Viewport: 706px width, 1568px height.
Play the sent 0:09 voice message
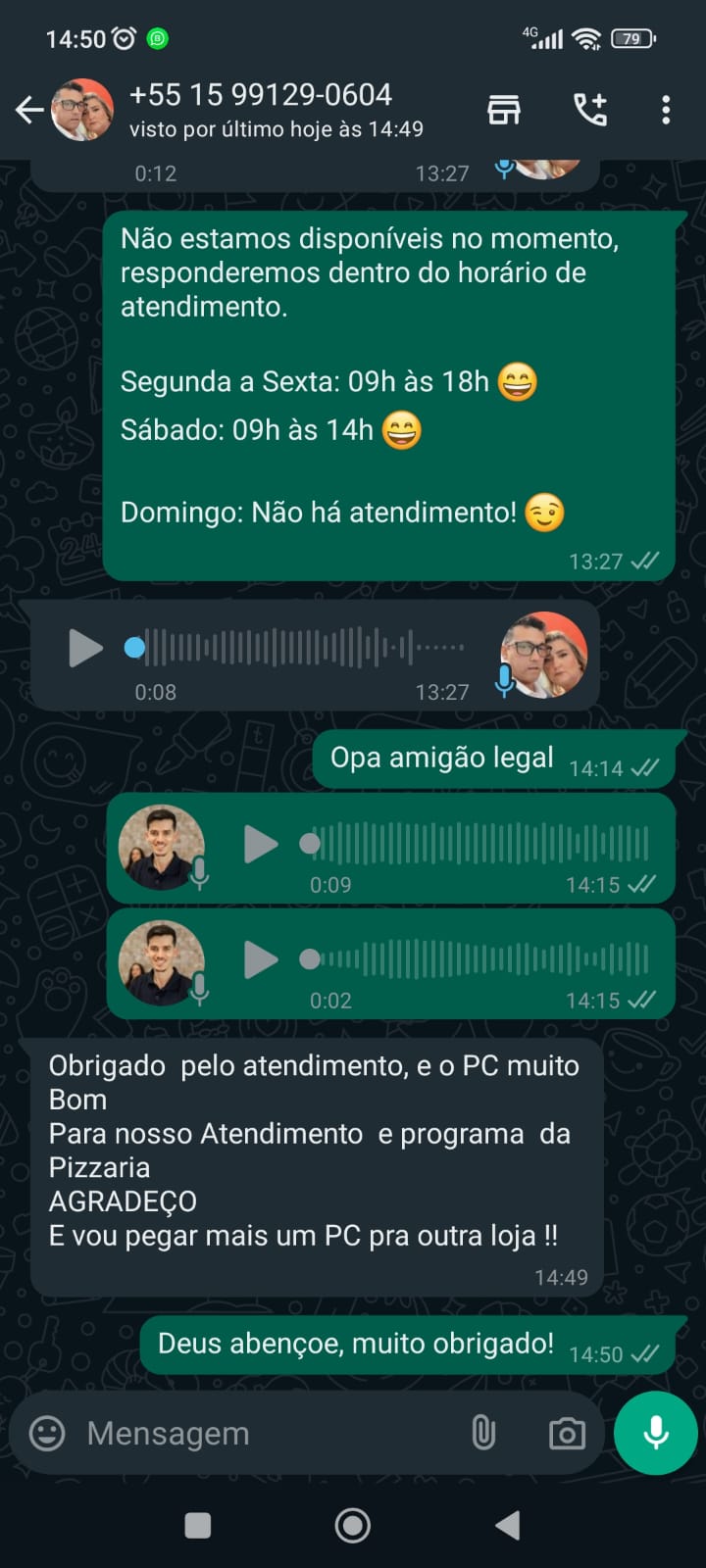(x=260, y=844)
